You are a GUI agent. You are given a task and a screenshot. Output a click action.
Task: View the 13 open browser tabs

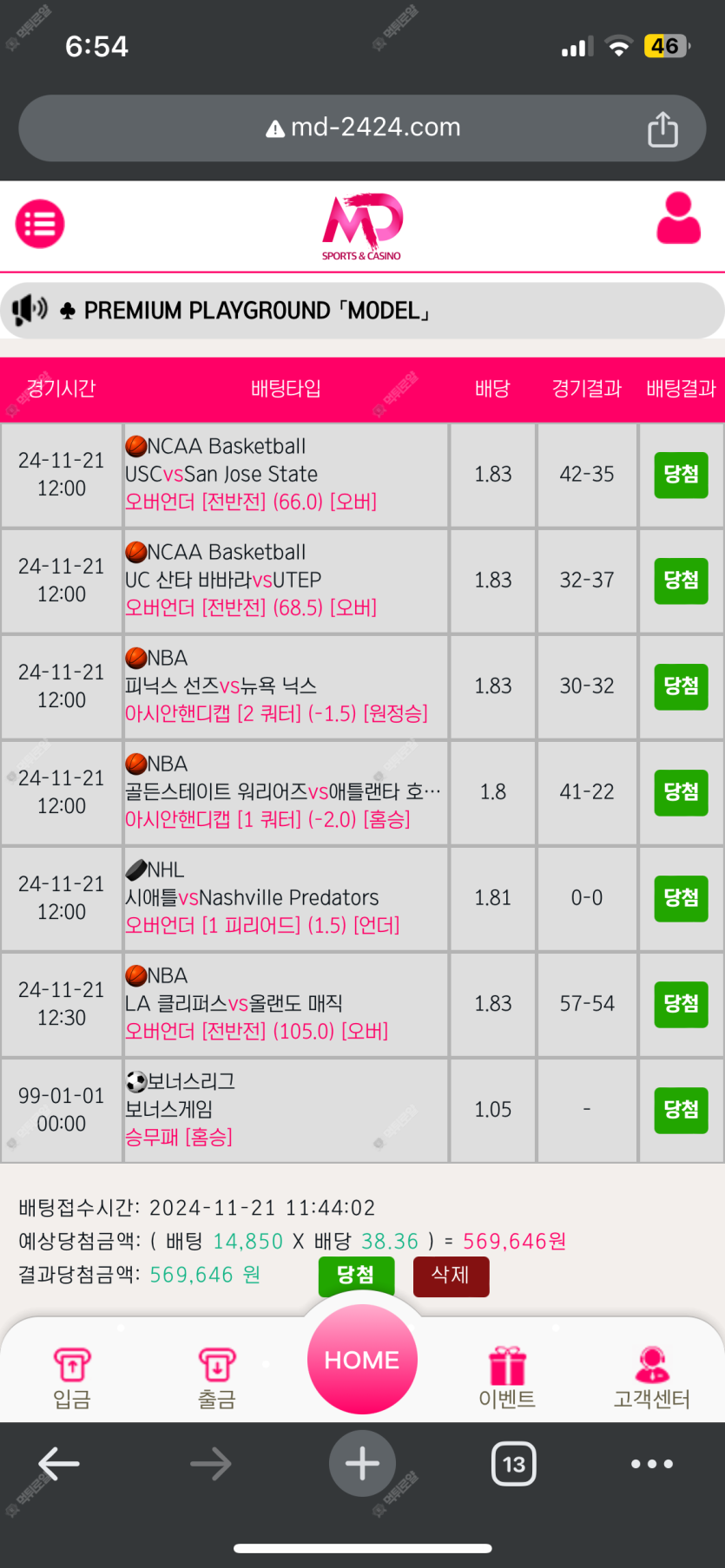pyautogui.click(x=514, y=1464)
